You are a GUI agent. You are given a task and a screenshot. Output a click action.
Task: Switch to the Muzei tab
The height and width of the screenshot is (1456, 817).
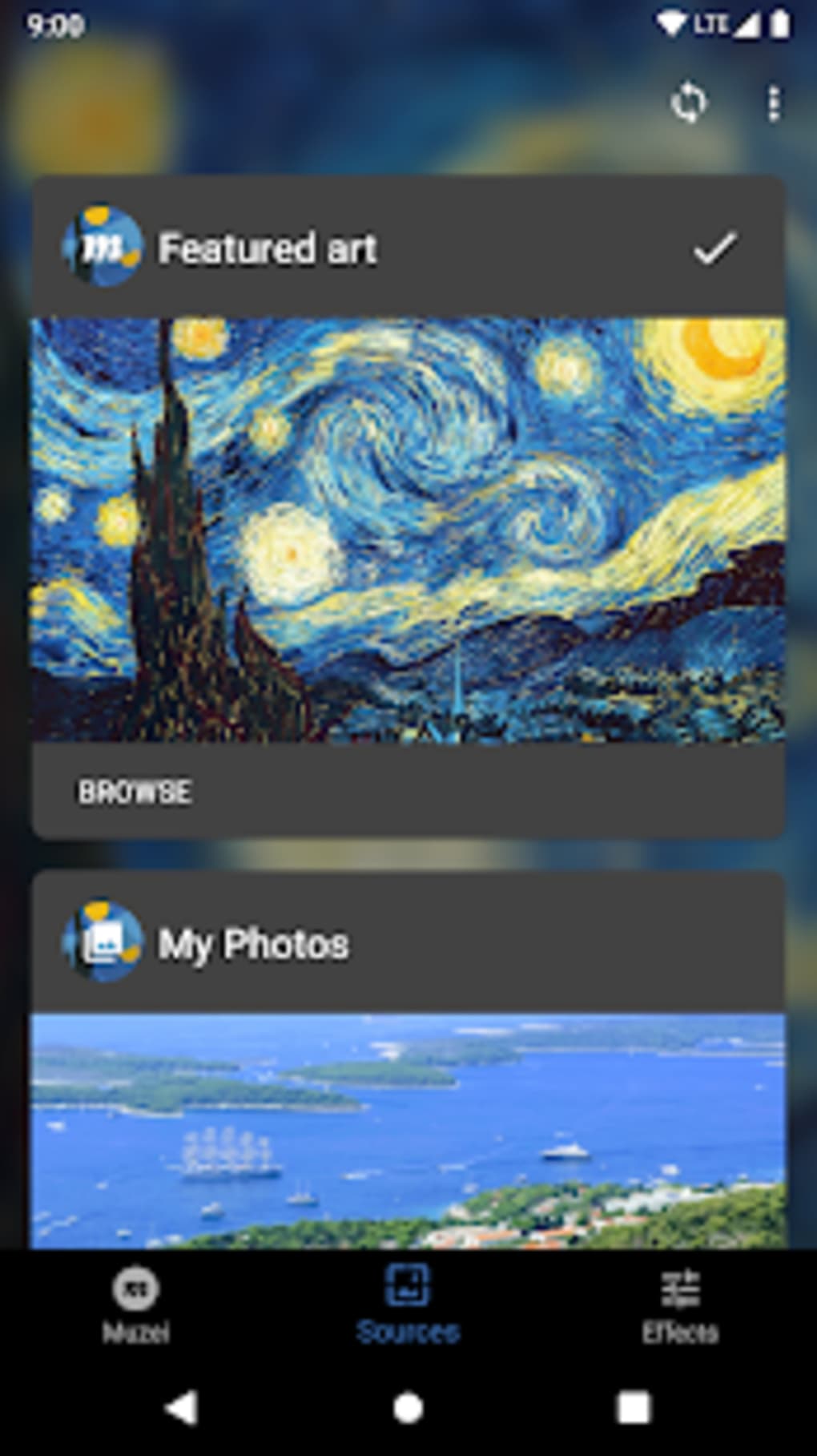[135, 1305]
